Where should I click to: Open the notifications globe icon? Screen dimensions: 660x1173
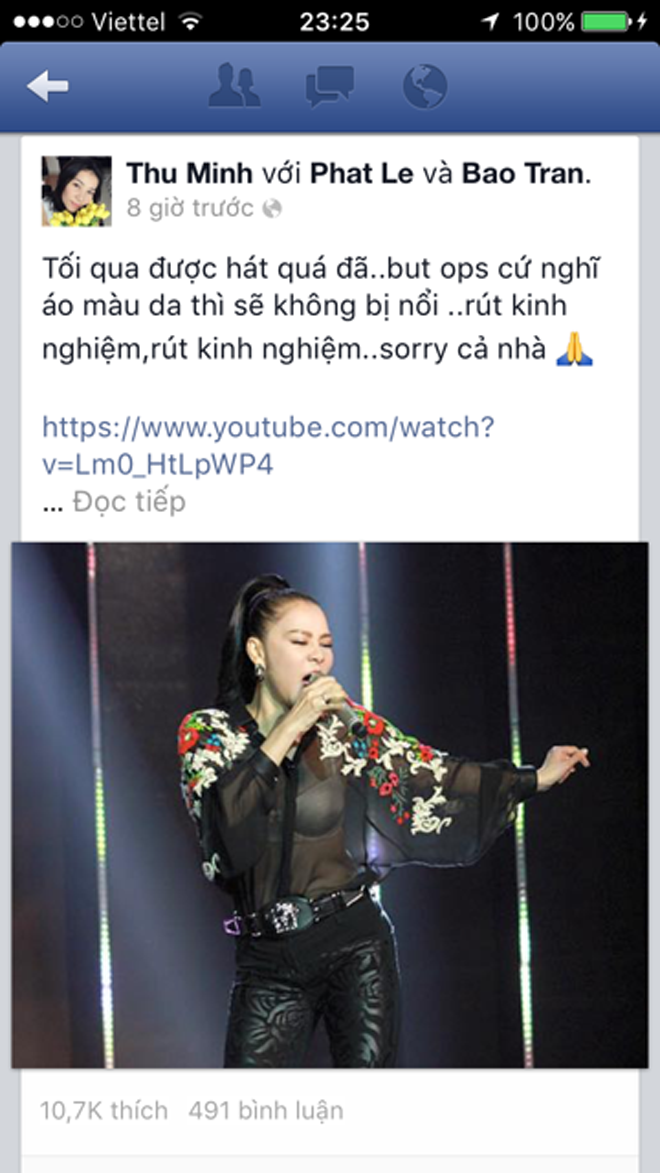(x=424, y=87)
